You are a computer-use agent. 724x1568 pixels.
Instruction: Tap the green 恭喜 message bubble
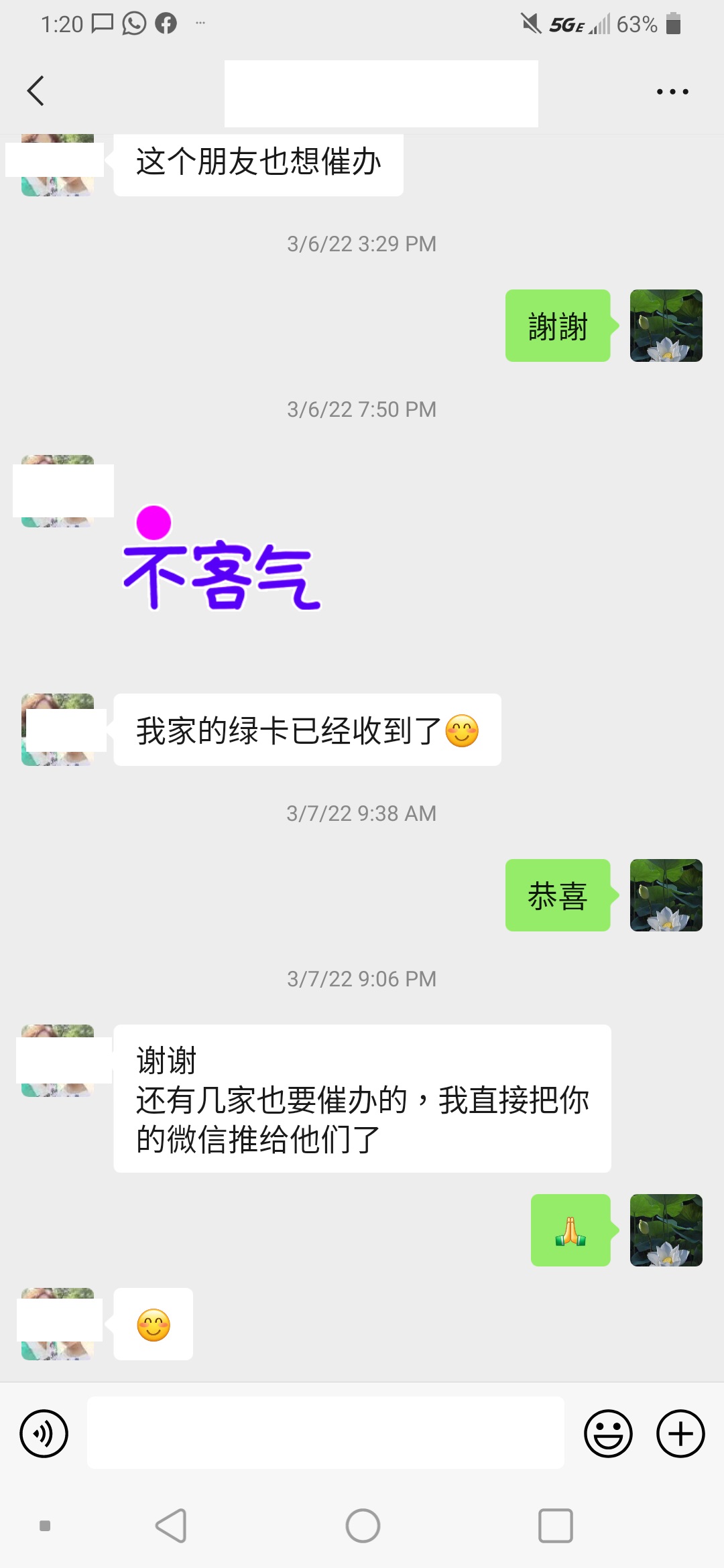tap(557, 896)
